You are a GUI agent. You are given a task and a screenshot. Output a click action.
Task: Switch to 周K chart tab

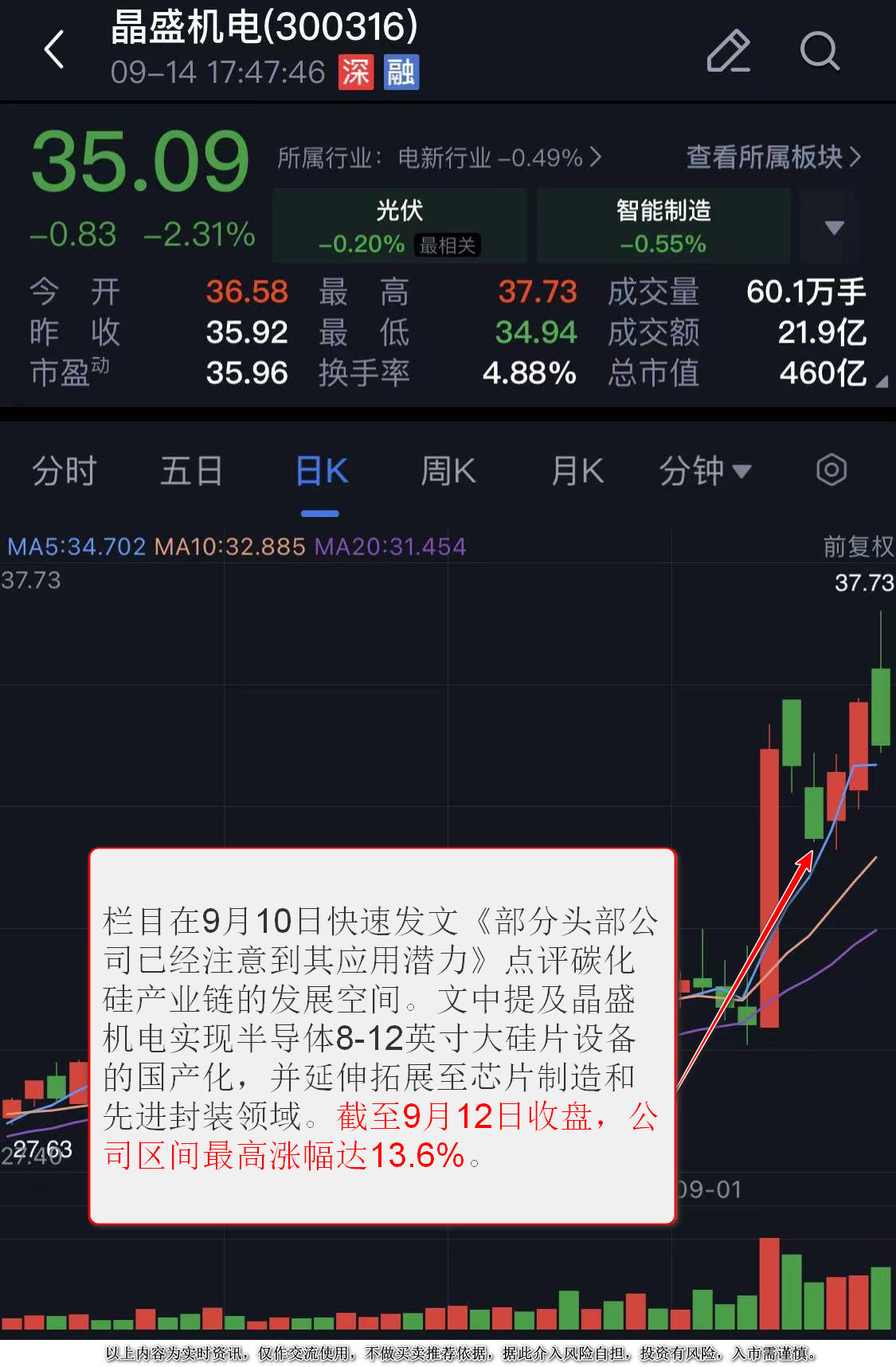pos(448,471)
